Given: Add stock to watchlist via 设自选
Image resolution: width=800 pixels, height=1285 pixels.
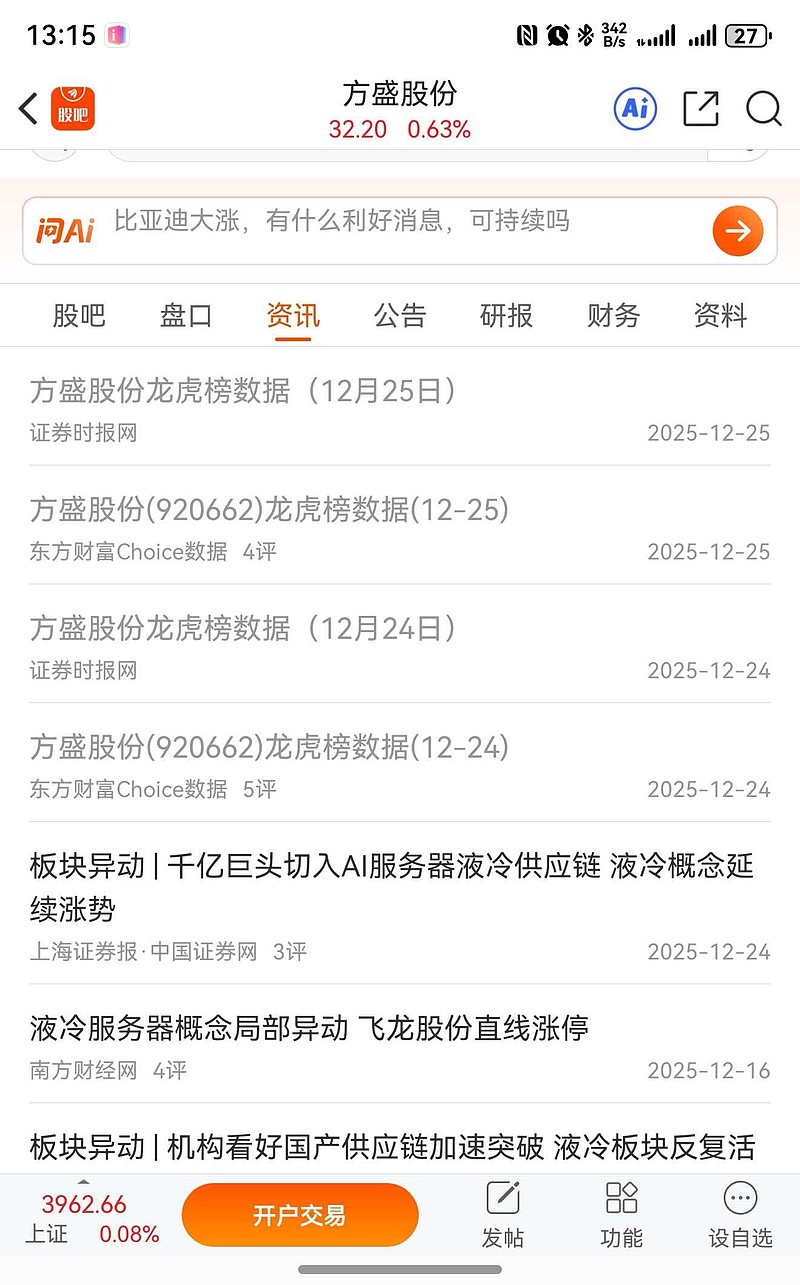Looking at the screenshot, I should pyautogui.click(x=740, y=1214).
